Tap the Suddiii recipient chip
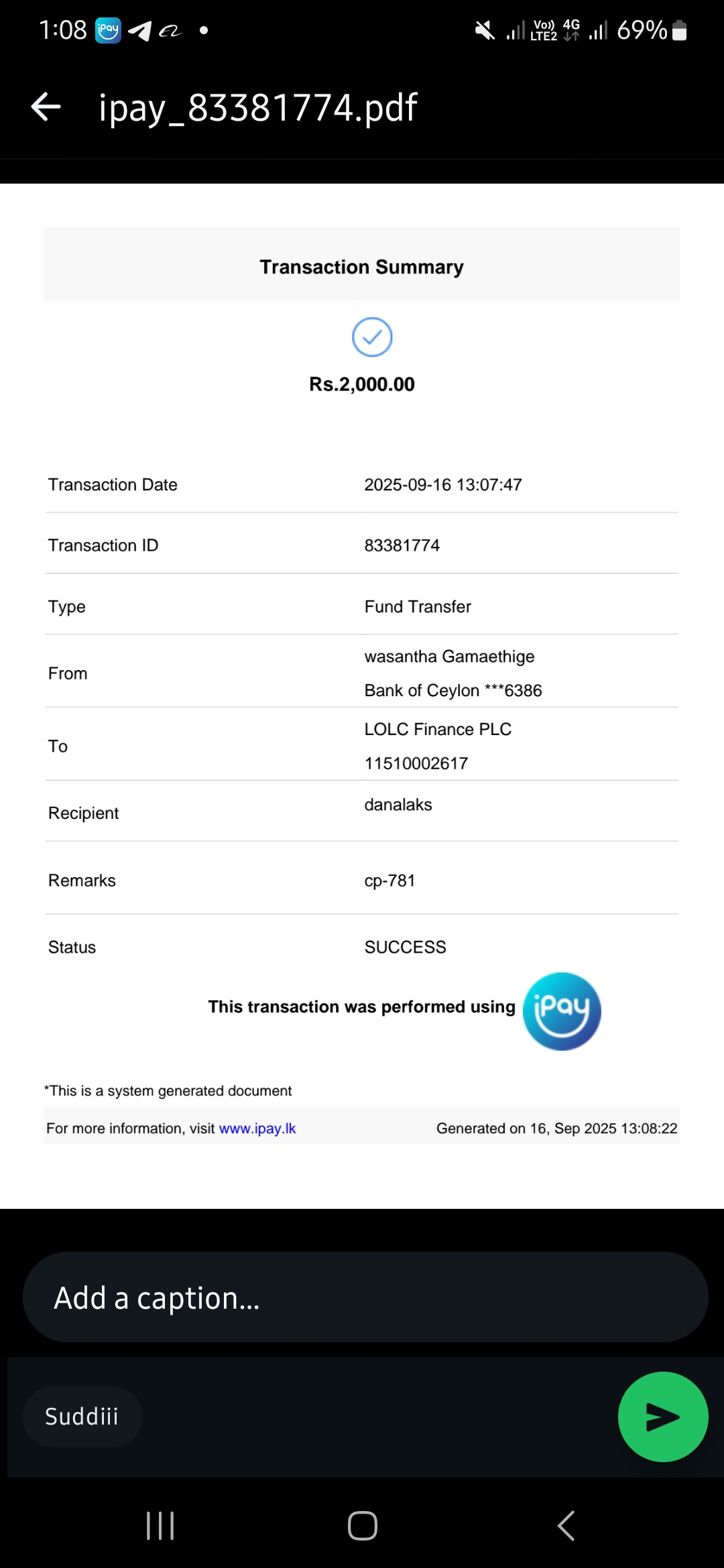The height and width of the screenshot is (1568, 724). tap(82, 1417)
